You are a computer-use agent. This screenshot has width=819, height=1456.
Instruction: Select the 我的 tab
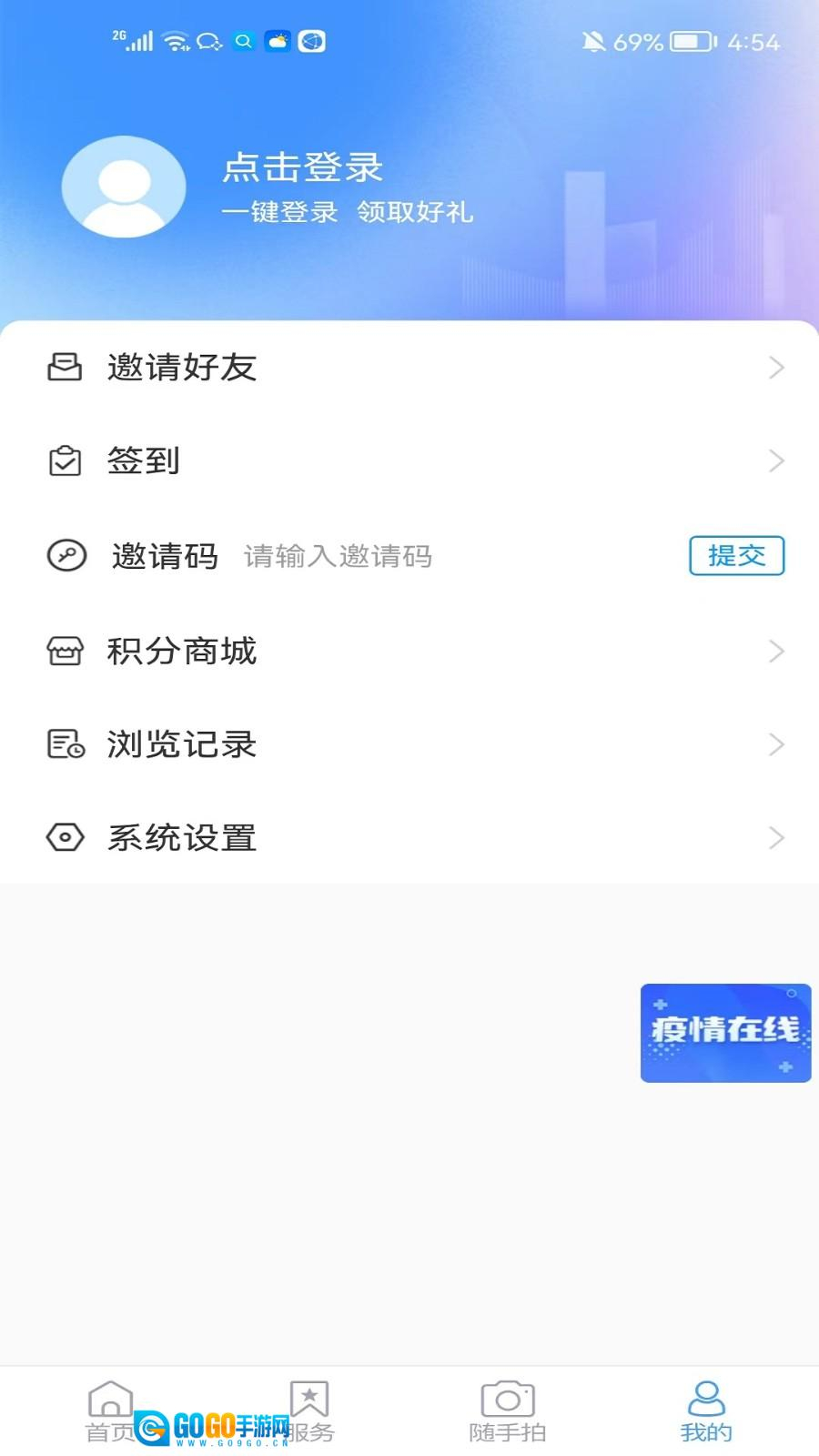[706, 1410]
